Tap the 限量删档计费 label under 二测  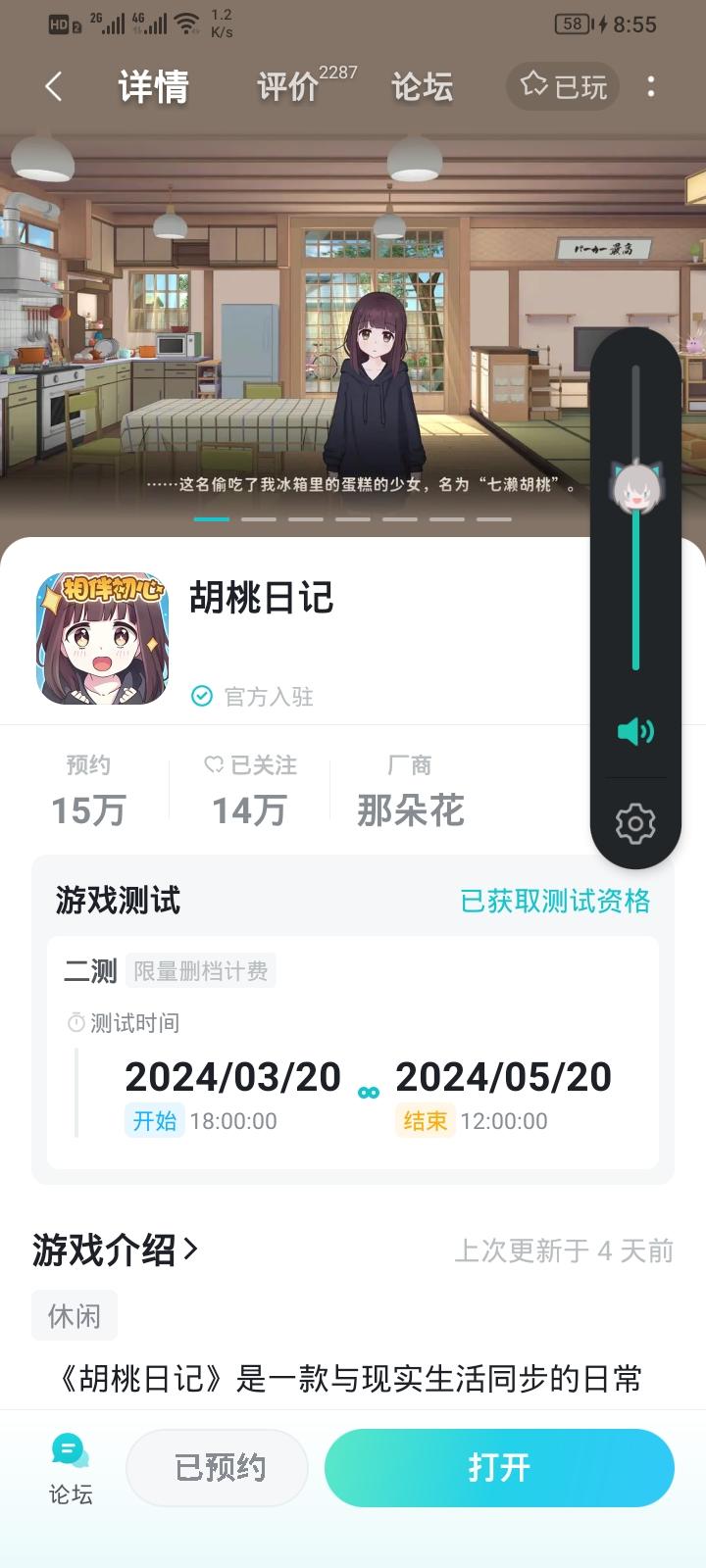(x=200, y=970)
